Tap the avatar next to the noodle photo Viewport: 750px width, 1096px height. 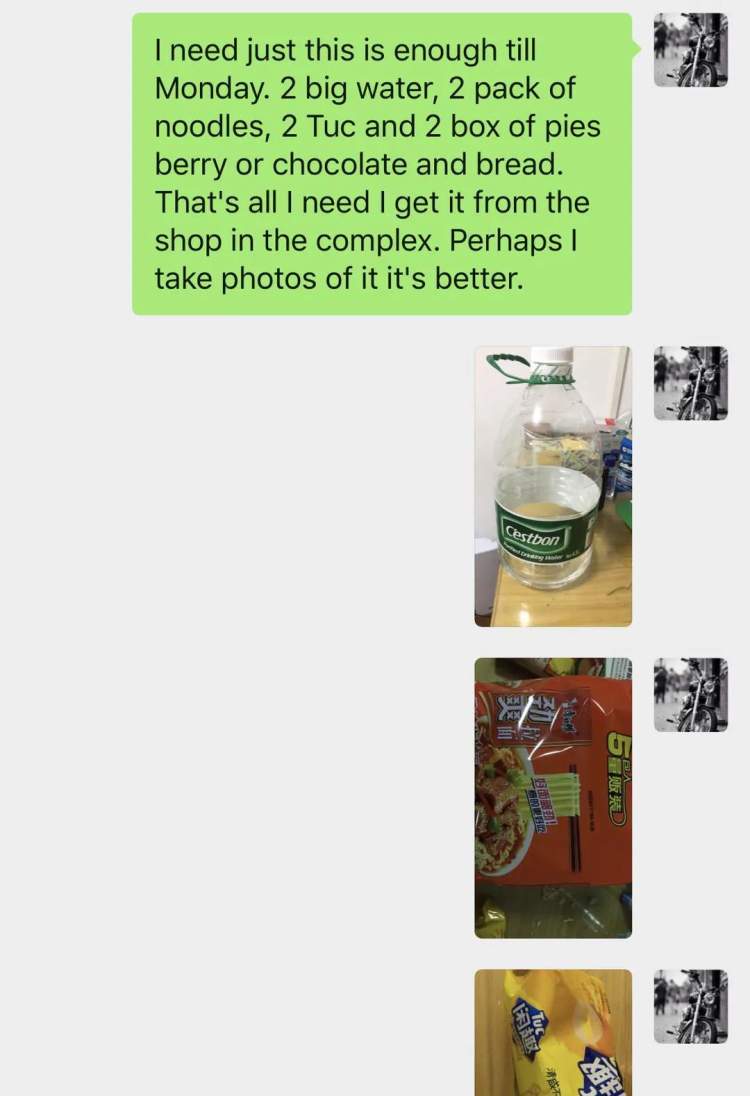click(x=690, y=695)
